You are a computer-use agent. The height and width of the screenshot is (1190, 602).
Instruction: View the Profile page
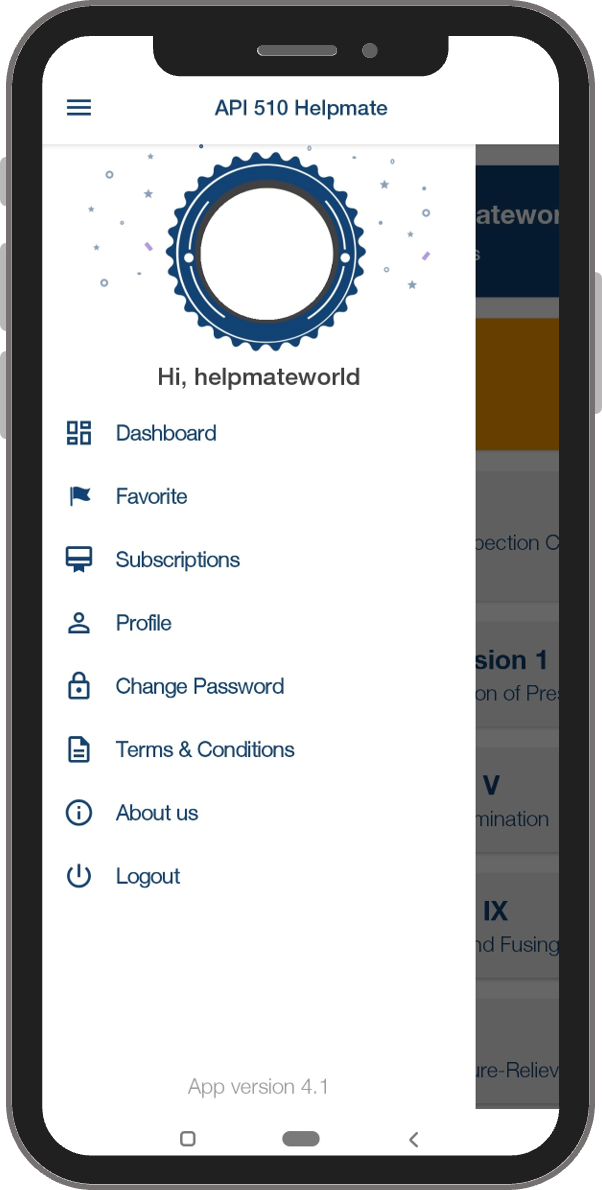(x=143, y=623)
